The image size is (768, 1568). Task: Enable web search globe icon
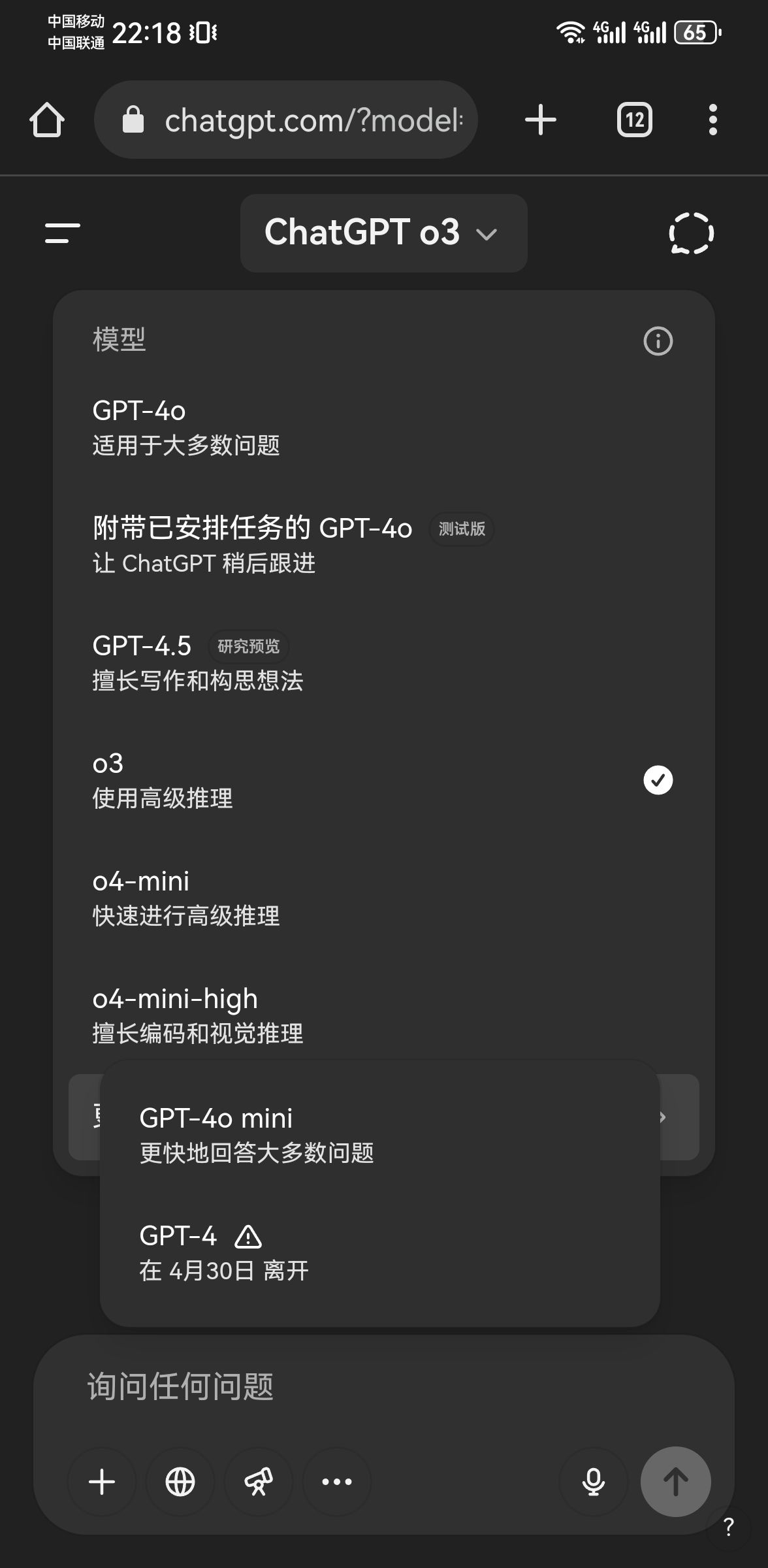pos(180,1481)
